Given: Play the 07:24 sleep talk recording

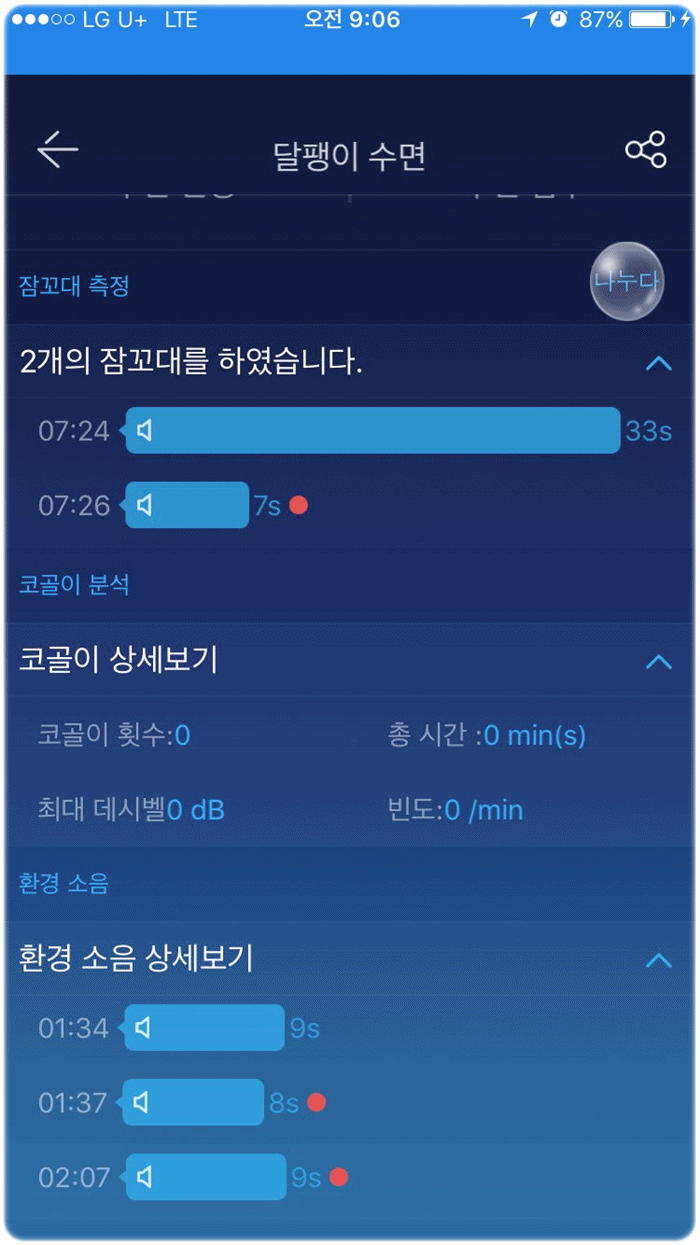Looking at the screenshot, I should coord(372,430).
